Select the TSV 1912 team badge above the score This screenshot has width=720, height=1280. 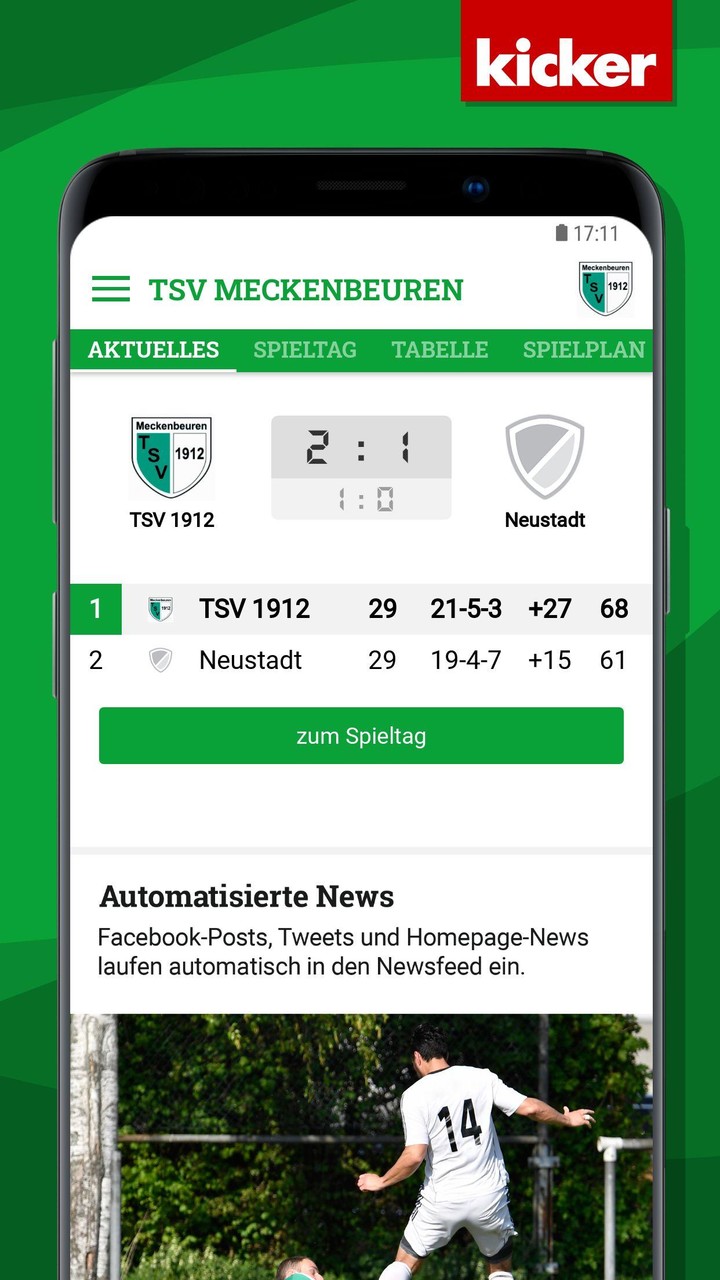coord(170,456)
